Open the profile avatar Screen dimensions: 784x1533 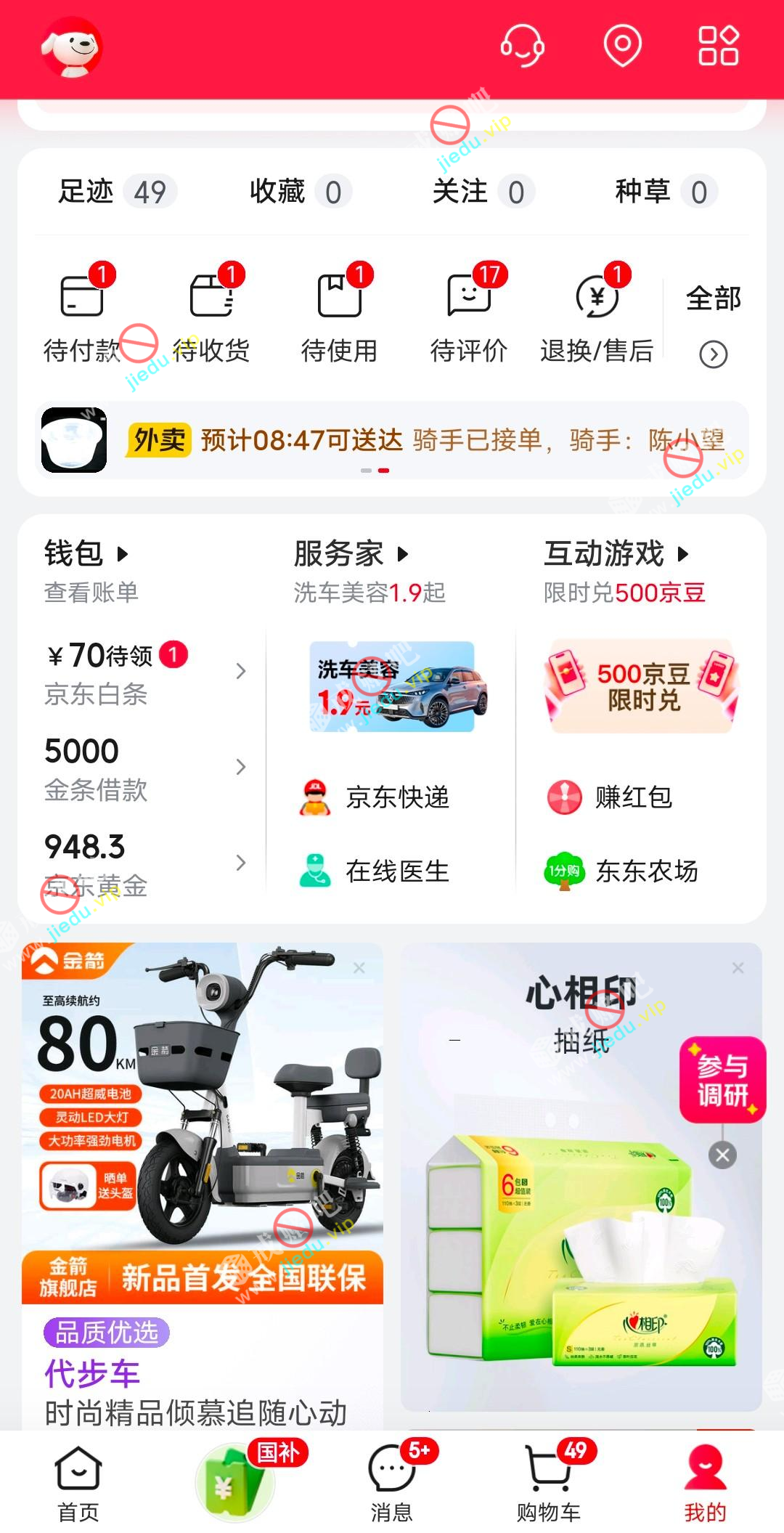pos(71,47)
